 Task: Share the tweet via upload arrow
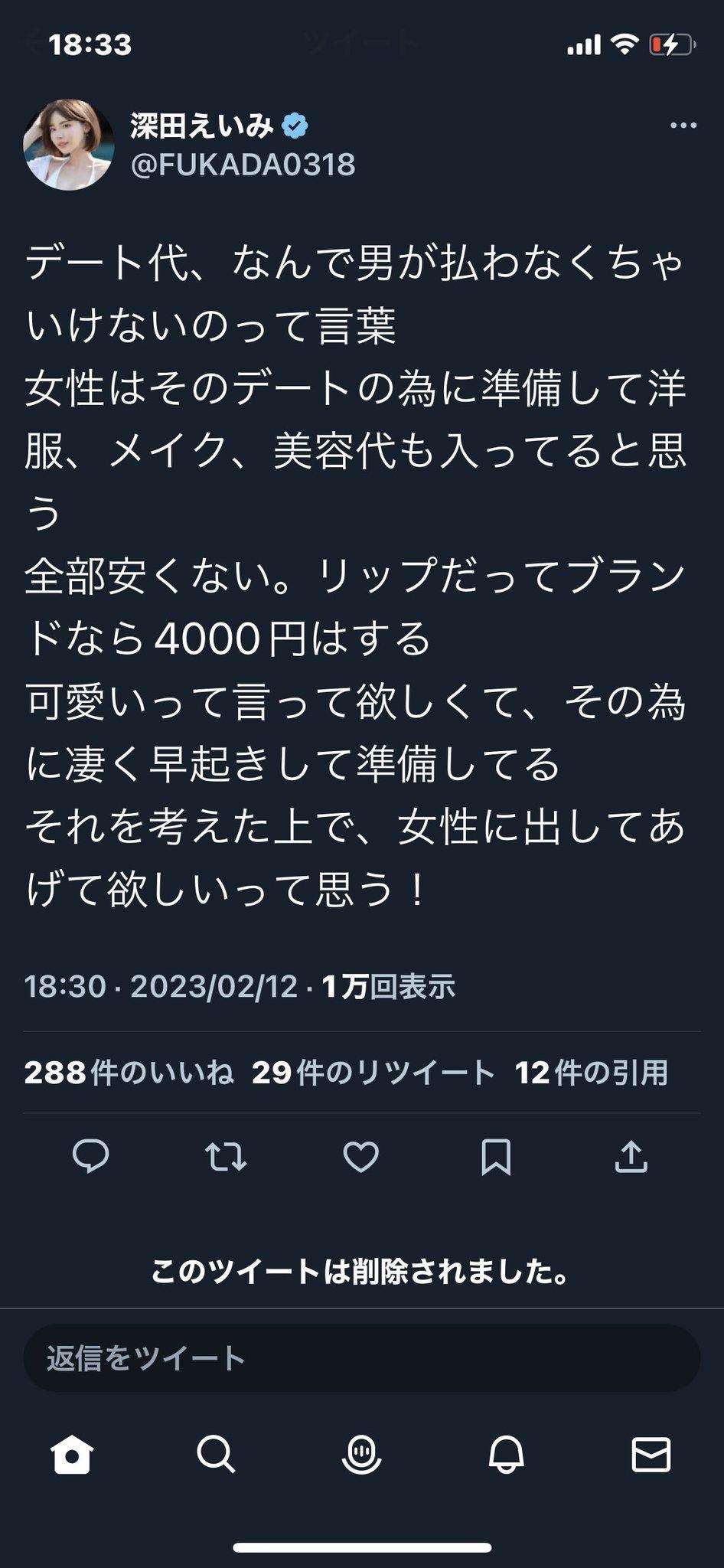(631, 1157)
